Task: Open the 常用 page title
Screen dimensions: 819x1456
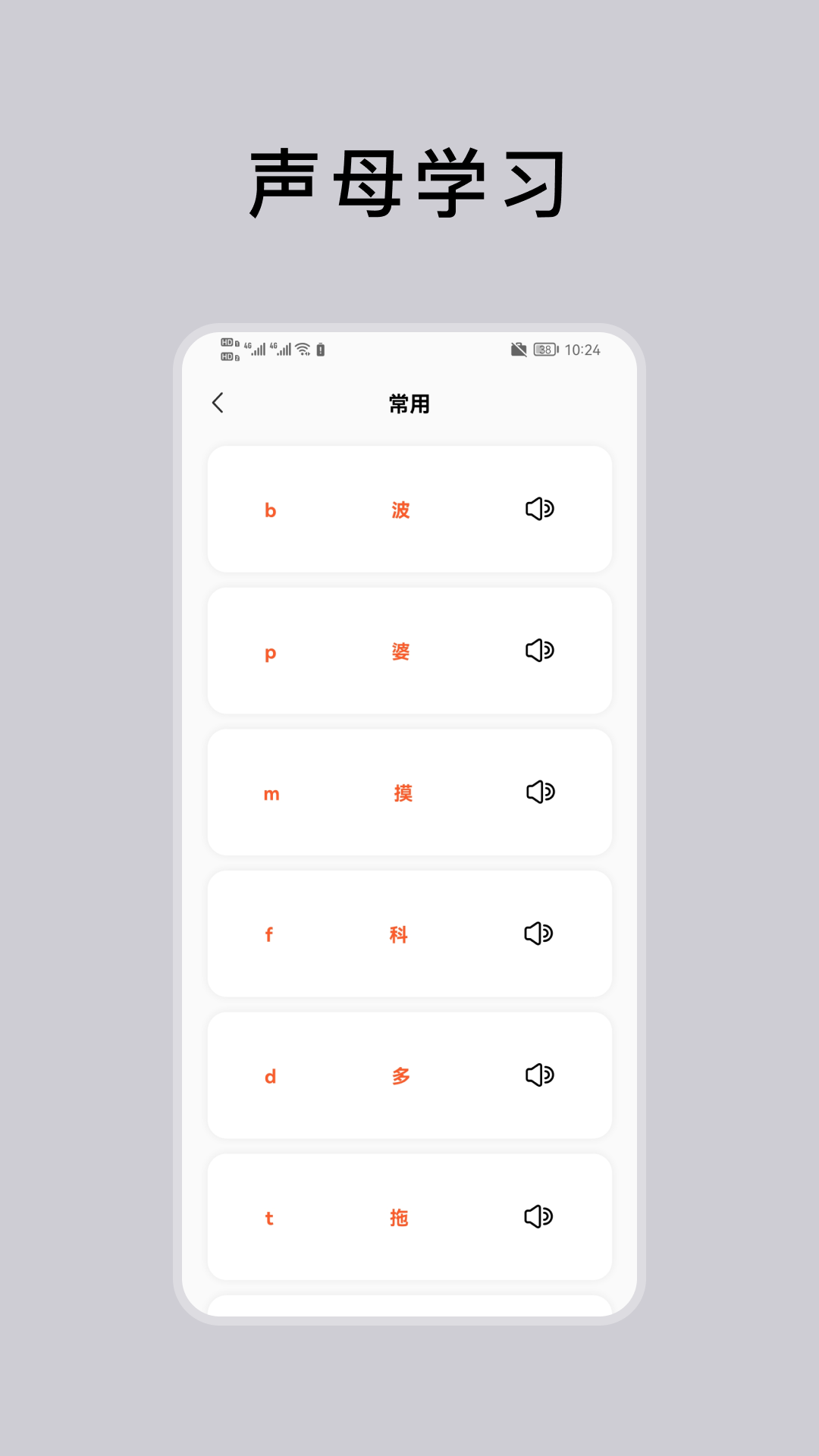Action: click(x=409, y=403)
